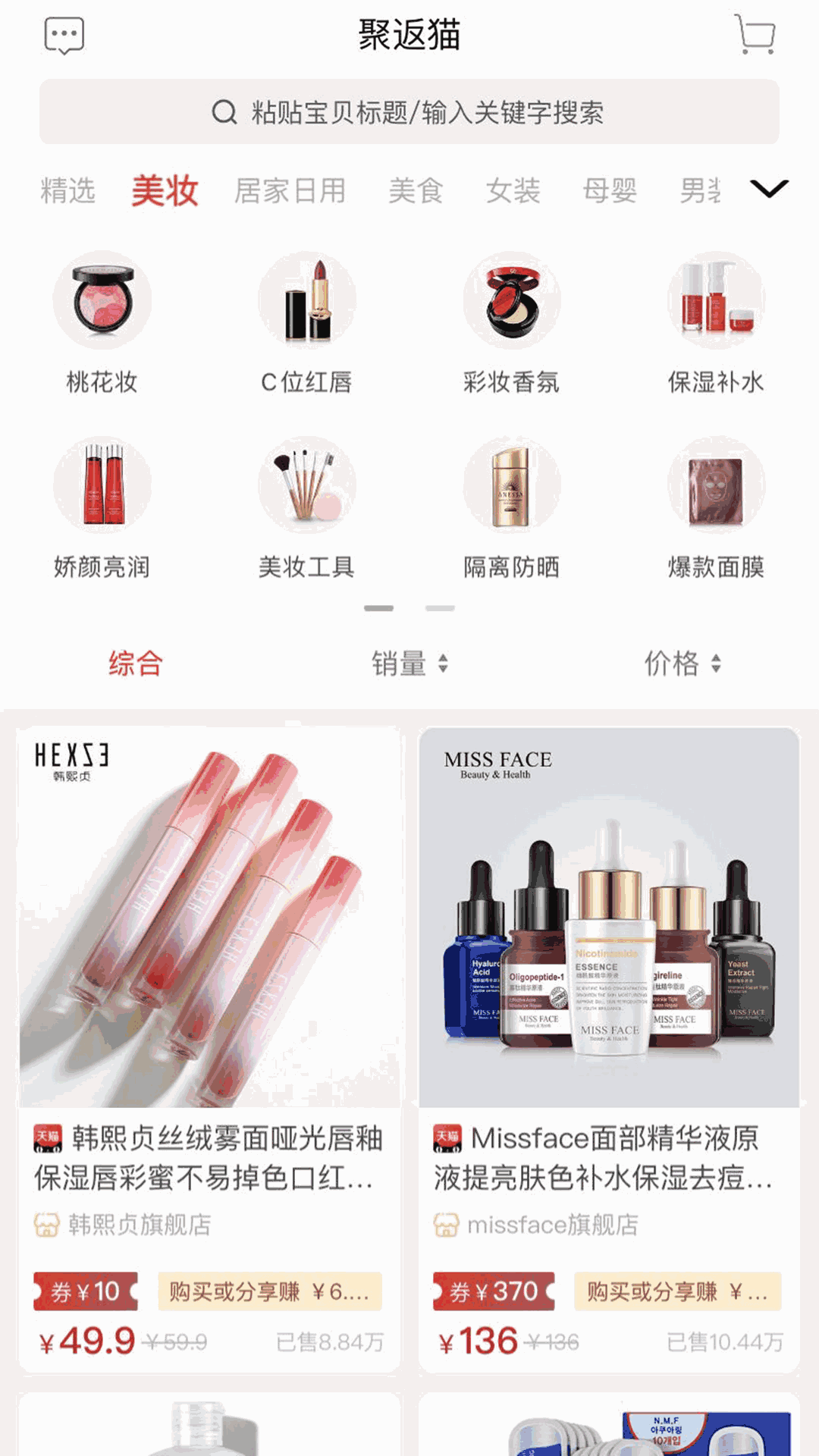Select the 美妆工具 subcategory
The height and width of the screenshot is (1456, 819).
click(x=307, y=508)
